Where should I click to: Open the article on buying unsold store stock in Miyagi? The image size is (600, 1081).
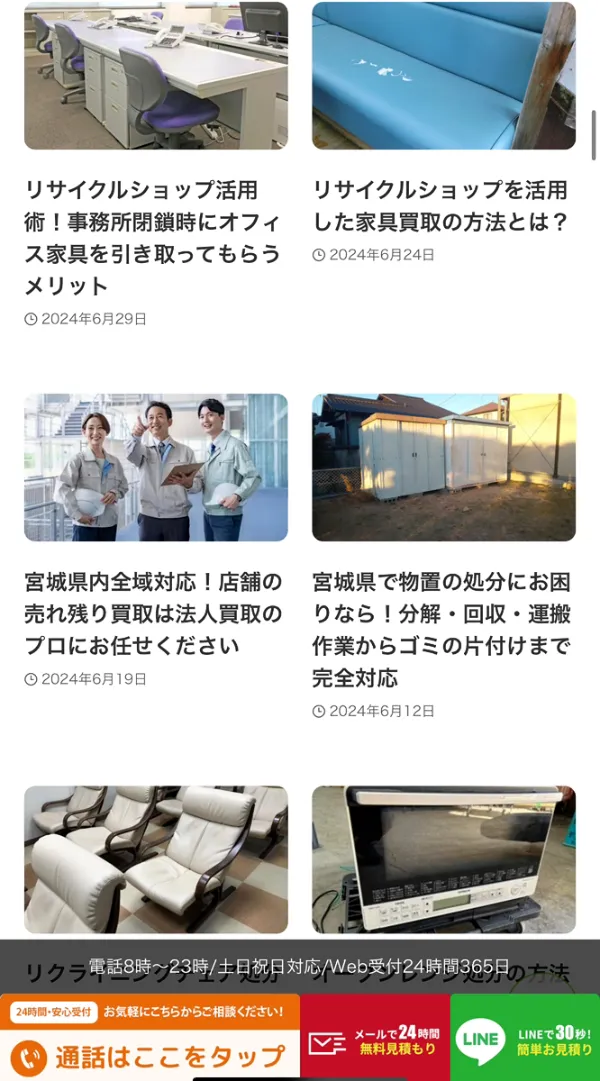(154, 614)
